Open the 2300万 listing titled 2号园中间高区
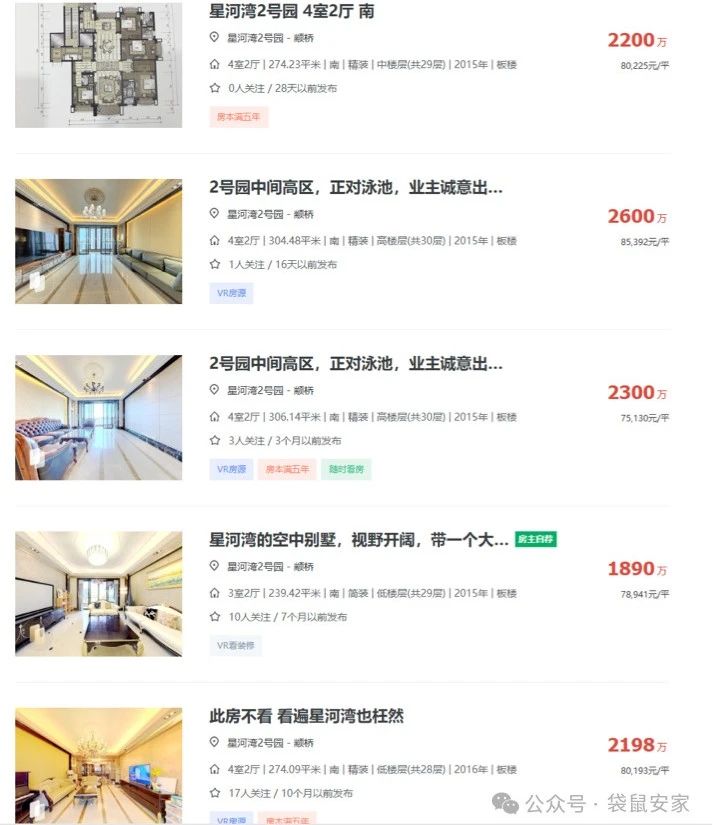713x825 pixels. click(x=355, y=363)
